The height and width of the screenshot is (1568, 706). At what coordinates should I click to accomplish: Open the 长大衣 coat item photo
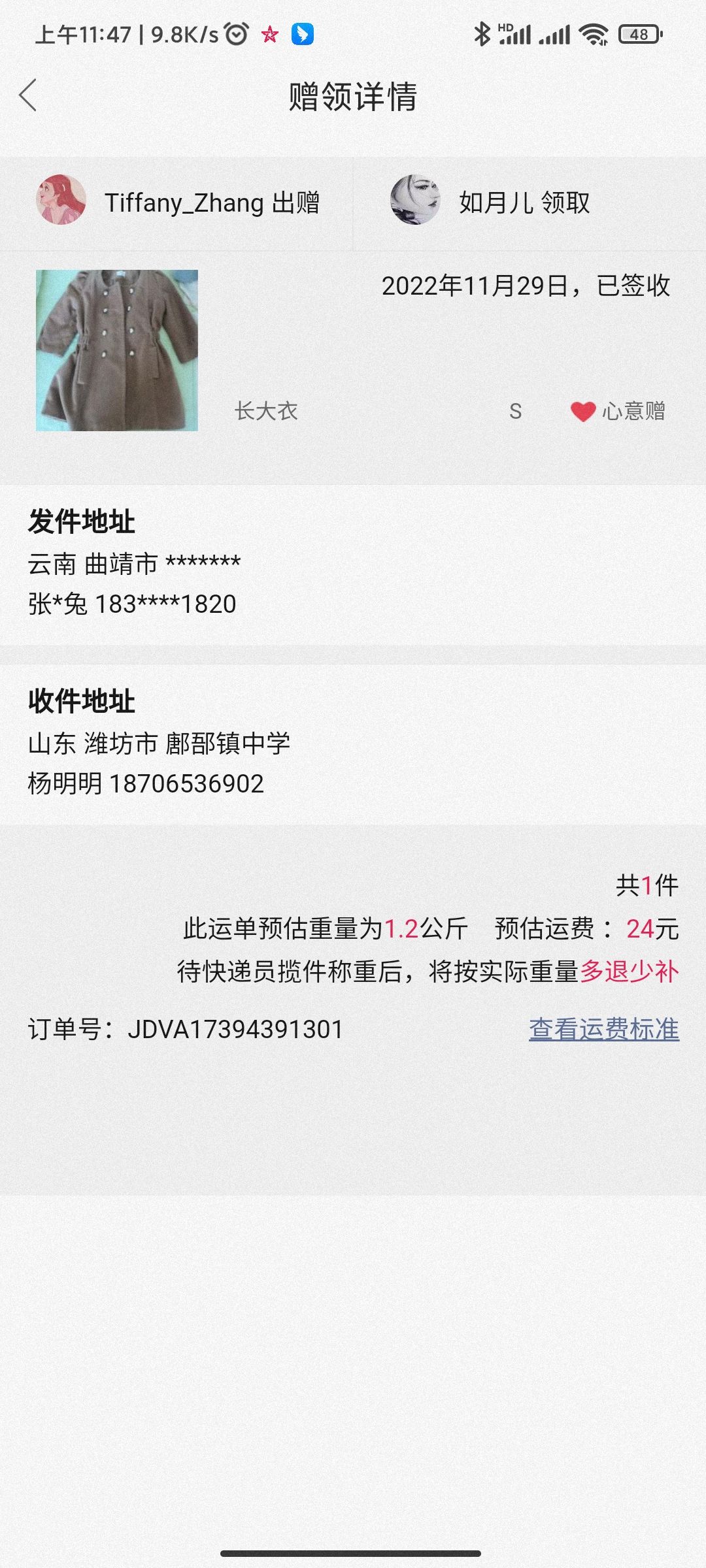point(117,350)
